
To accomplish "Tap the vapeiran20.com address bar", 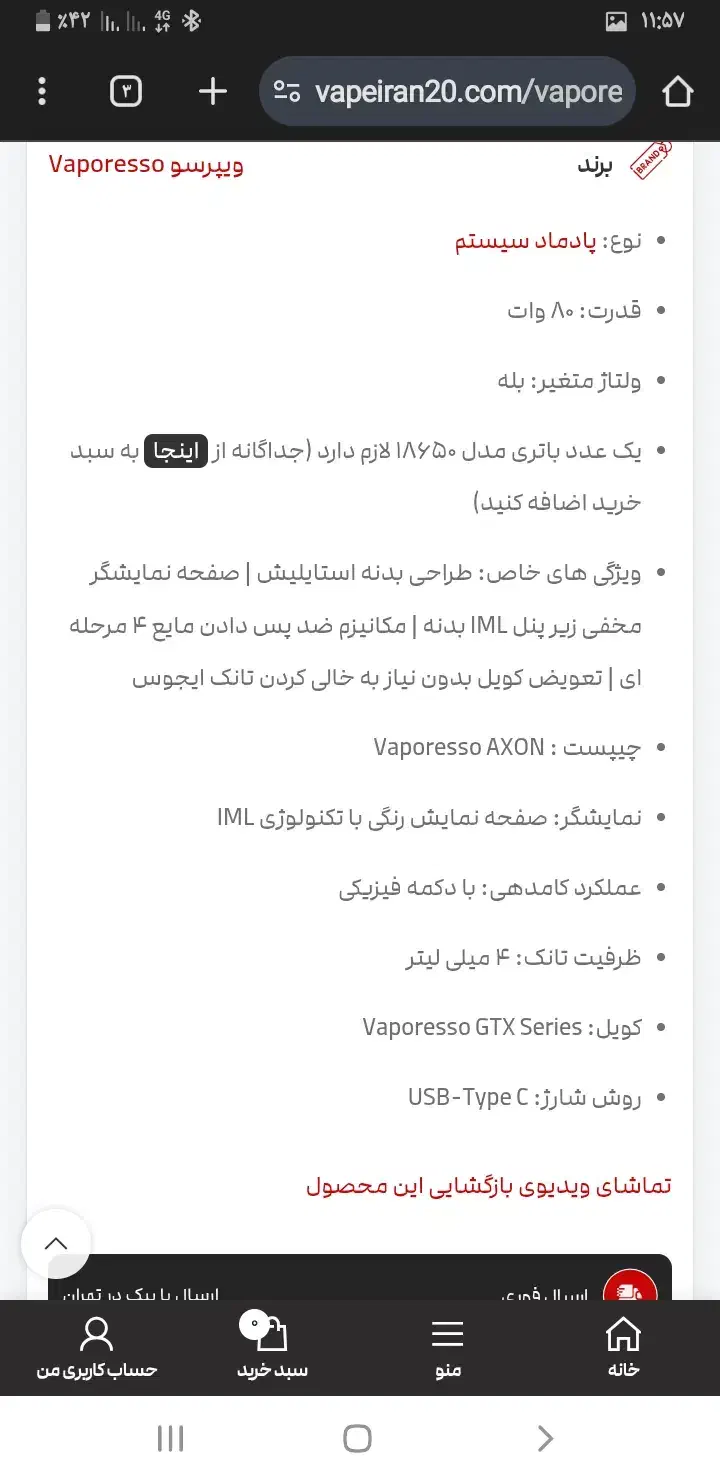I will 447,92.
